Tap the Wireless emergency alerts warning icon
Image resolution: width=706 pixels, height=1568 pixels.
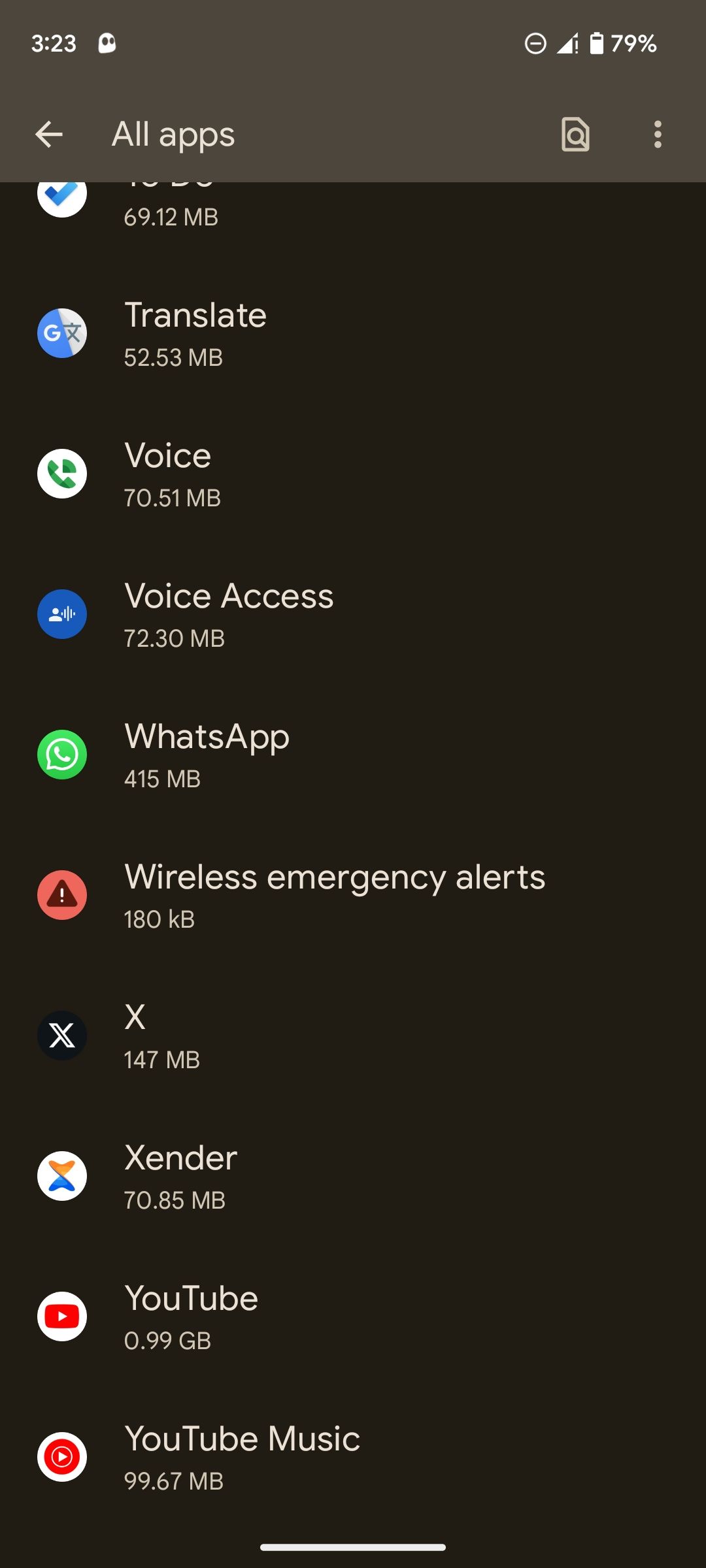tap(61, 895)
